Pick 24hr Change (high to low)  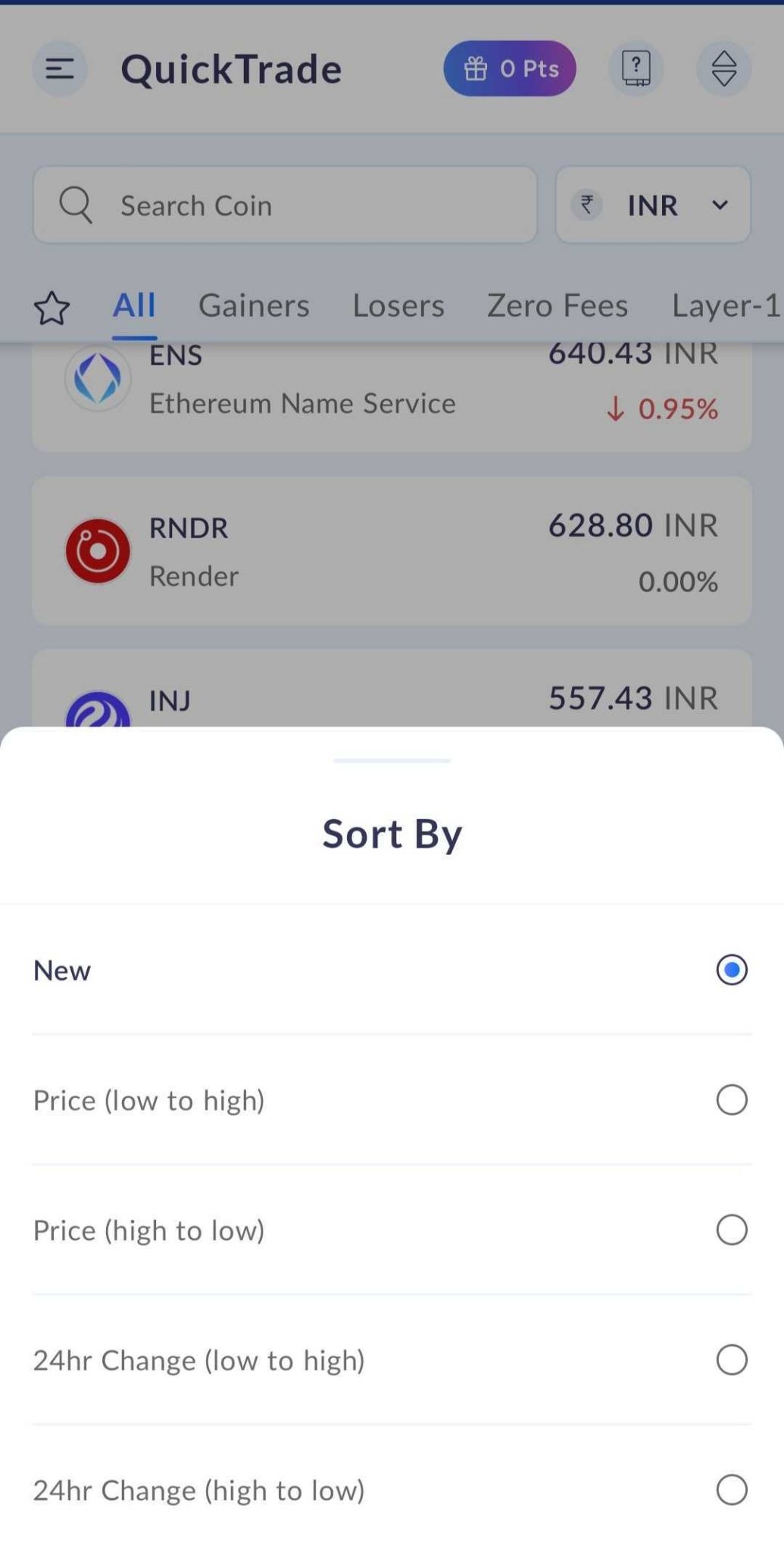point(392,1490)
